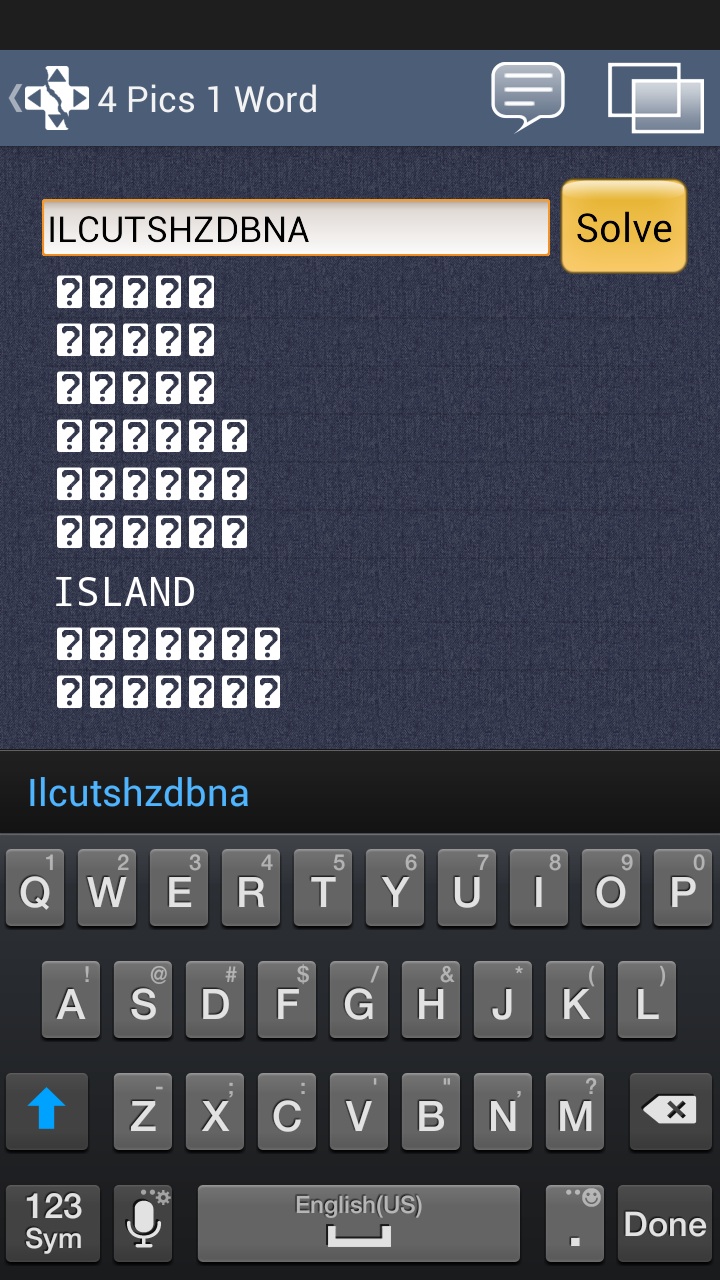Viewport: 720px width, 1280px height.
Task: Select the ISLAND result
Action: click(x=125, y=592)
